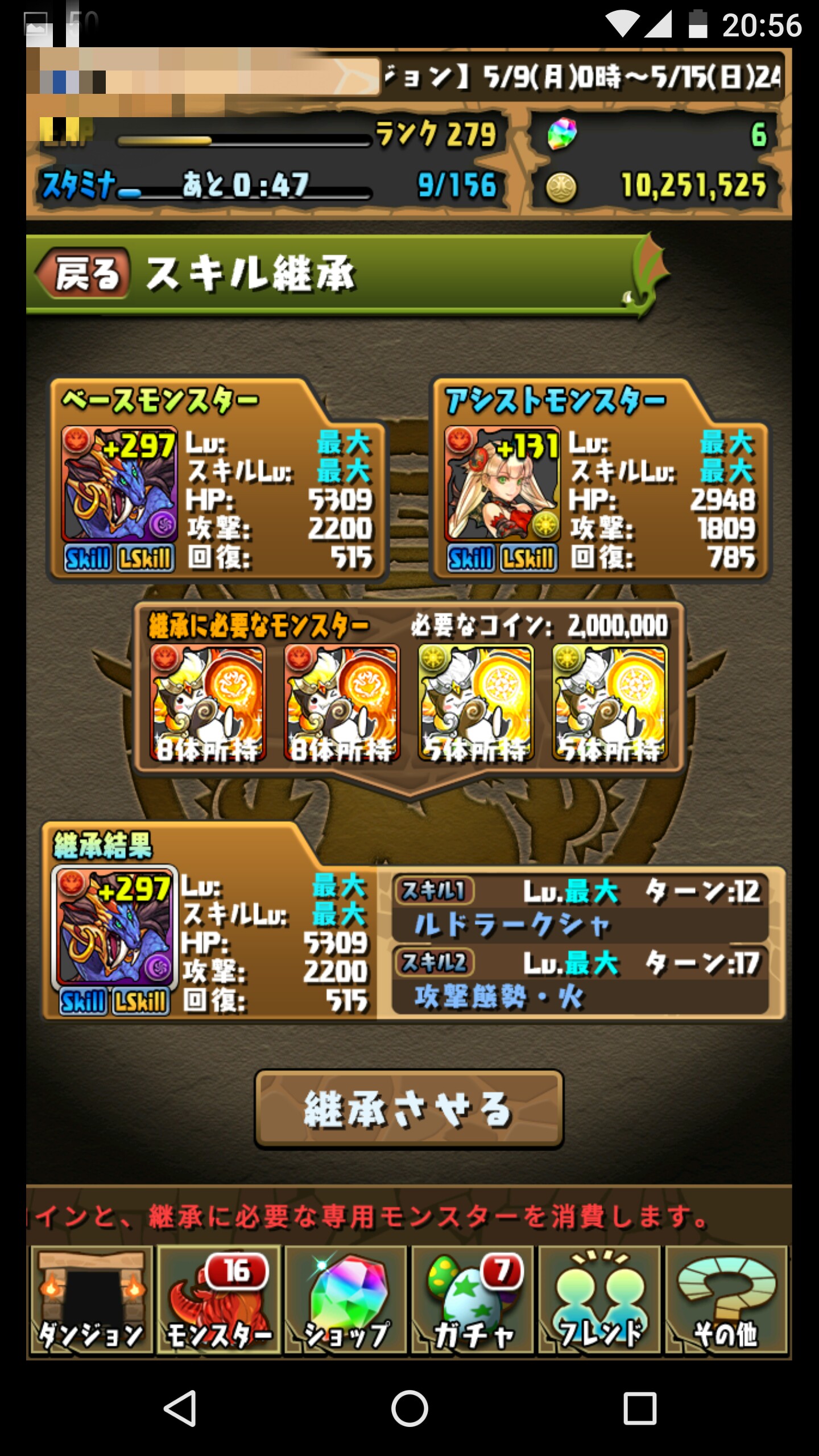Switch to the ダンジョン tab
Viewport: 819px width, 1456px height.
(x=91, y=1301)
